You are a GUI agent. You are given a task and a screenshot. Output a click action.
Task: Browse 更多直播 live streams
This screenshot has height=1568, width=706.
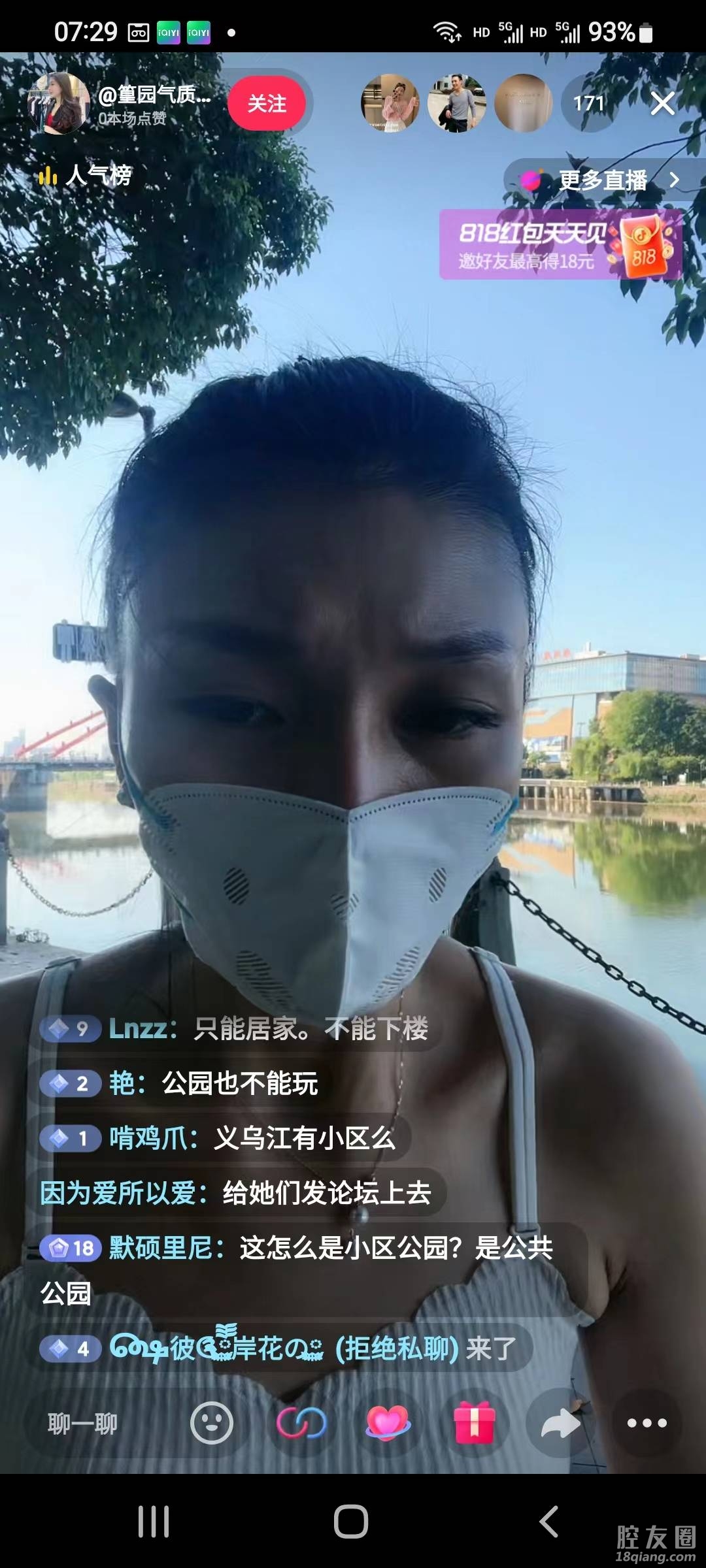pos(603,180)
